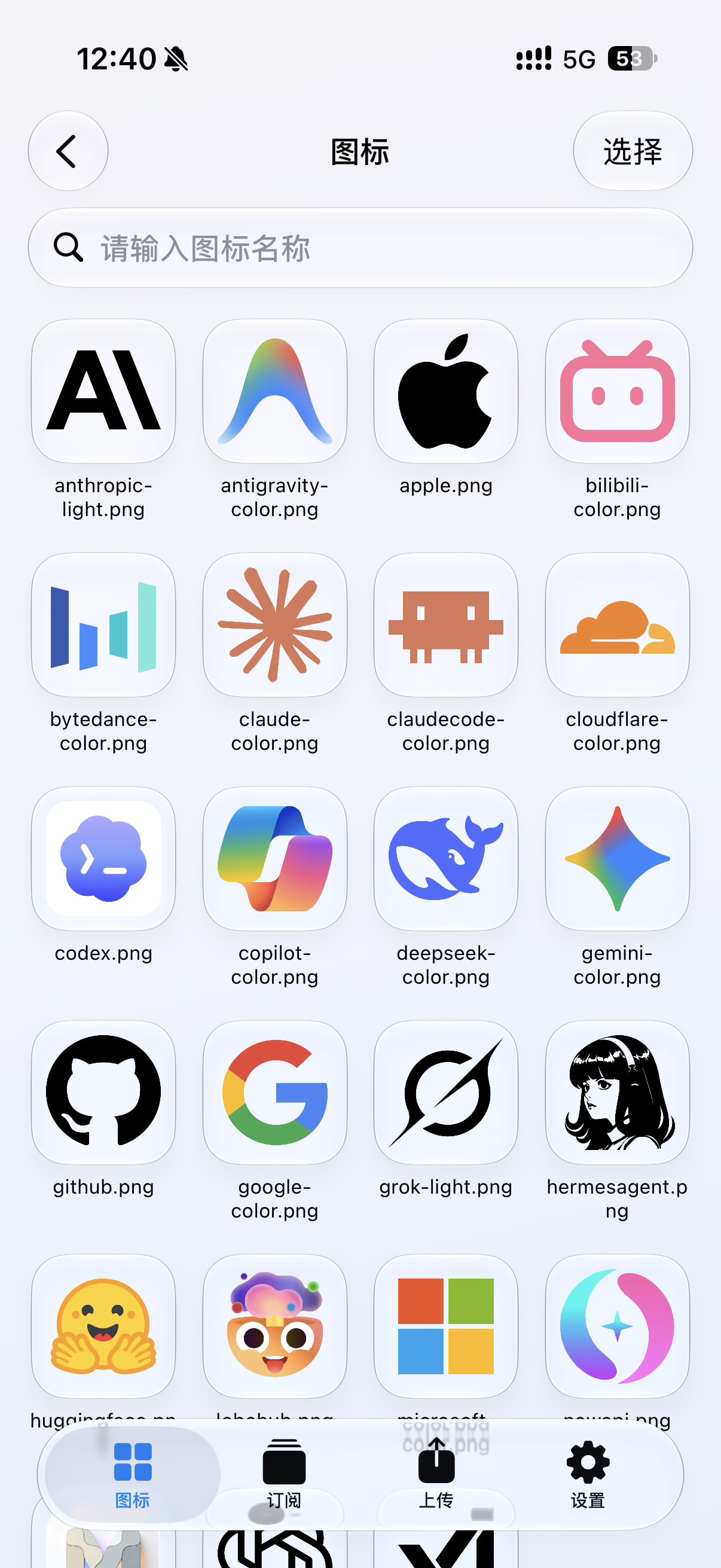The width and height of the screenshot is (721, 1568).
Task: View the cloudflare-color.png icon
Action: pos(618,624)
